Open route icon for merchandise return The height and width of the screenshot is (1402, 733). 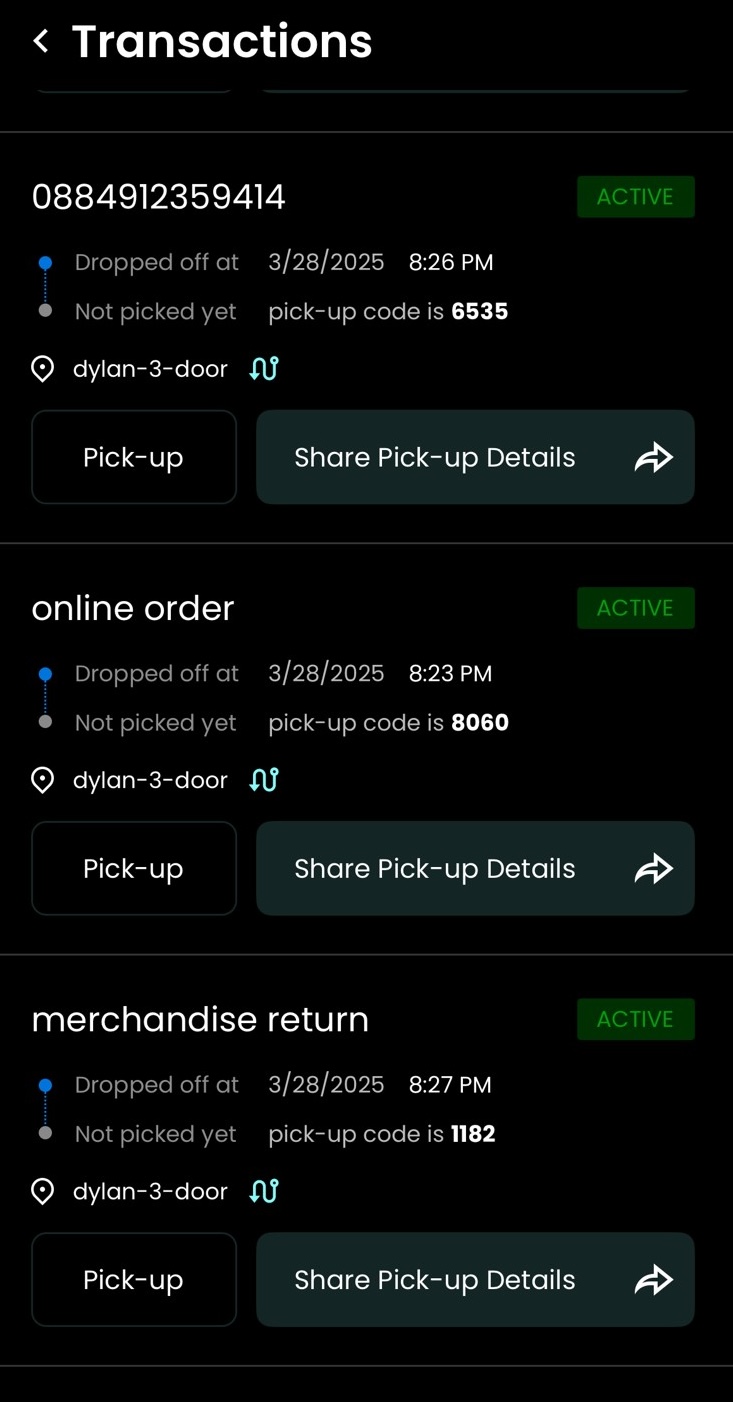click(x=264, y=1191)
